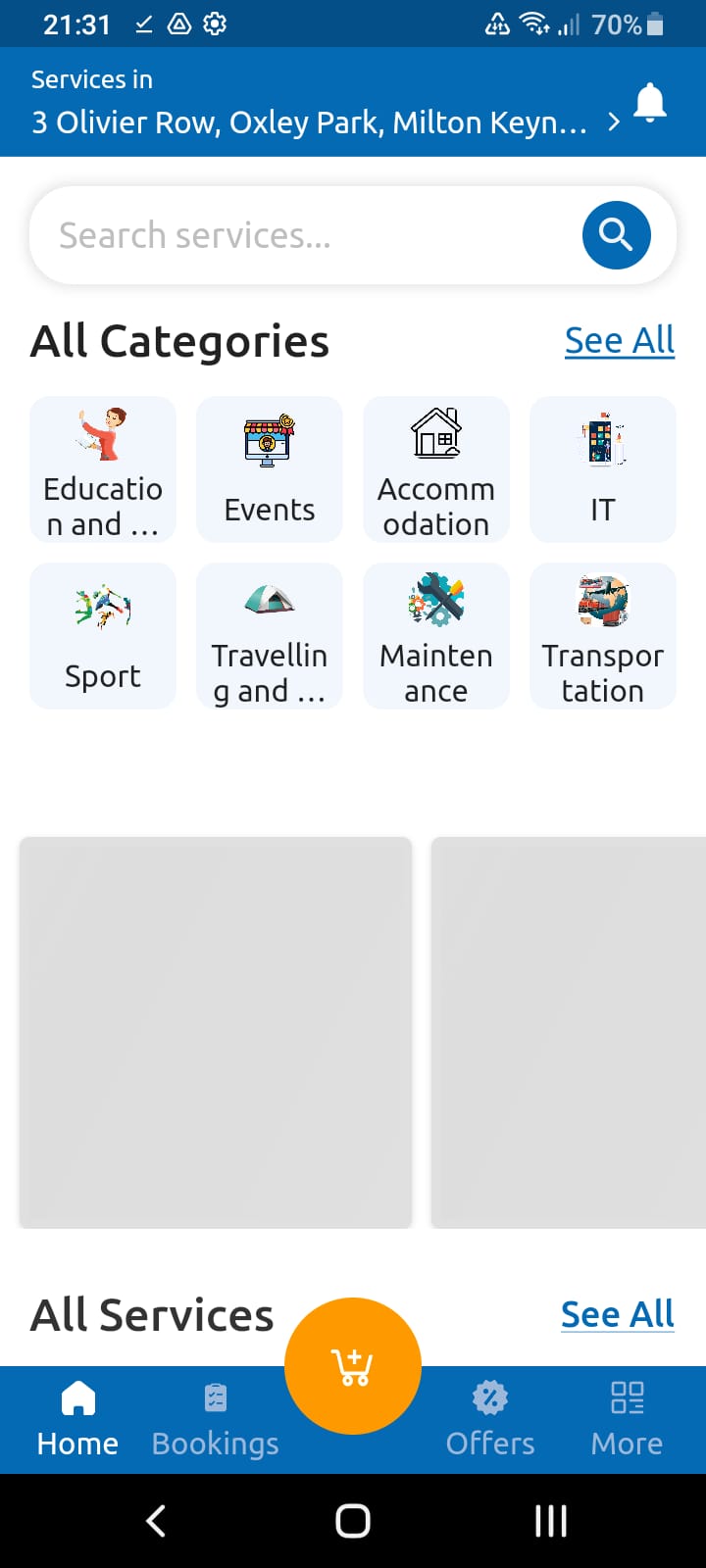Tap the blue search magnifier button
Viewport: 706px width, 1568px height.
(x=616, y=235)
